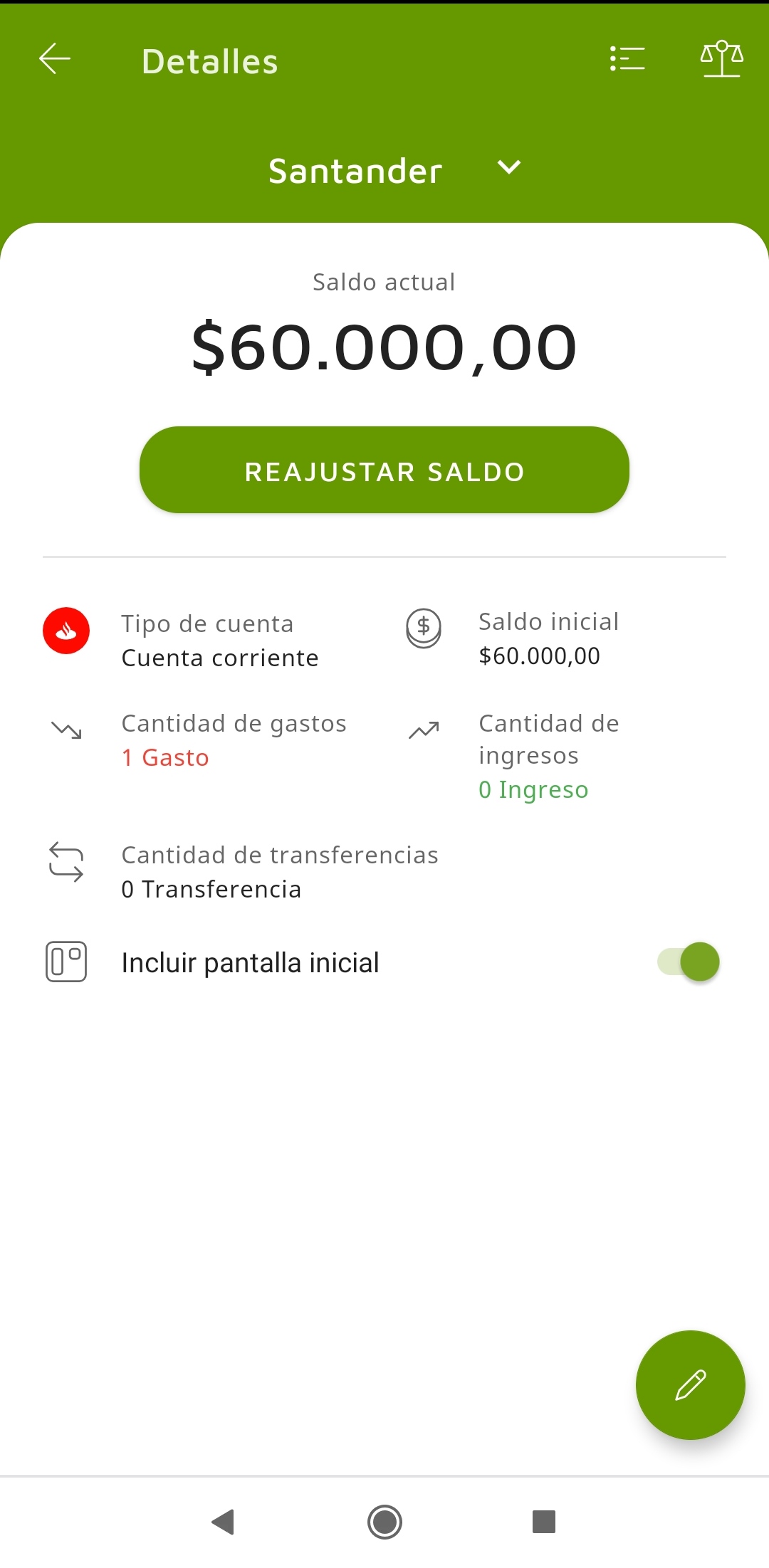Viewport: 769px width, 1568px height.
Task: Tap the Reajustar Saldo button
Action: 384,470
